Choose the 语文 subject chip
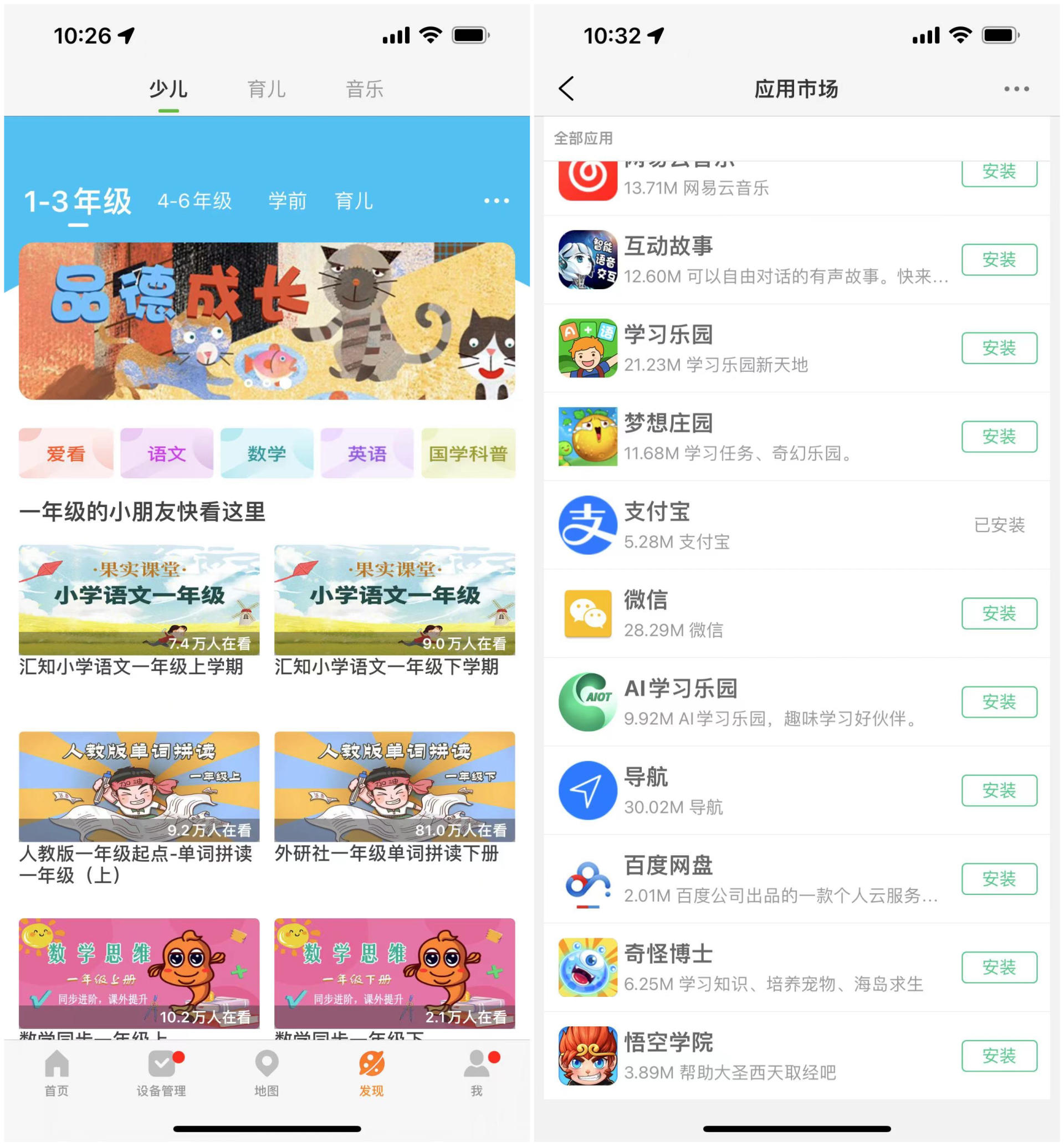Viewport: 1064px width, 1146px height. tap(166, 453)
